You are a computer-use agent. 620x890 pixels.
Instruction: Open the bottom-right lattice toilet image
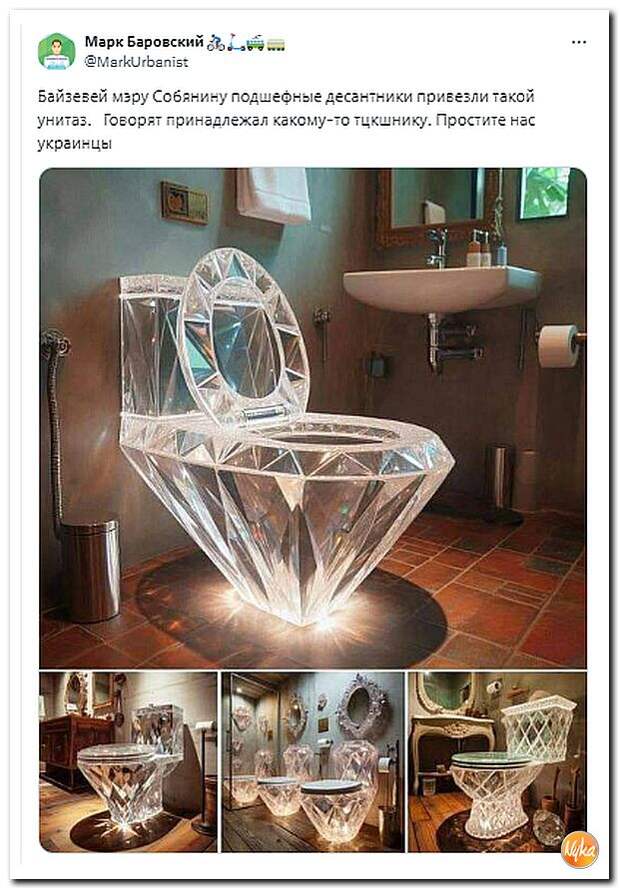(497, 762)
